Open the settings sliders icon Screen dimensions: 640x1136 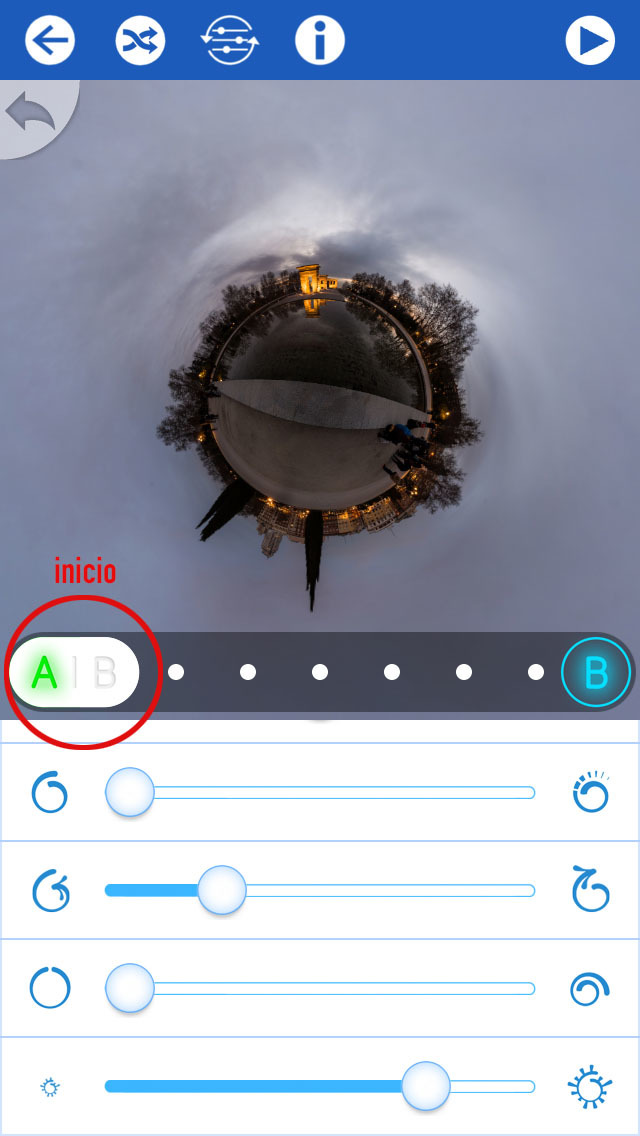coord(230,40)
